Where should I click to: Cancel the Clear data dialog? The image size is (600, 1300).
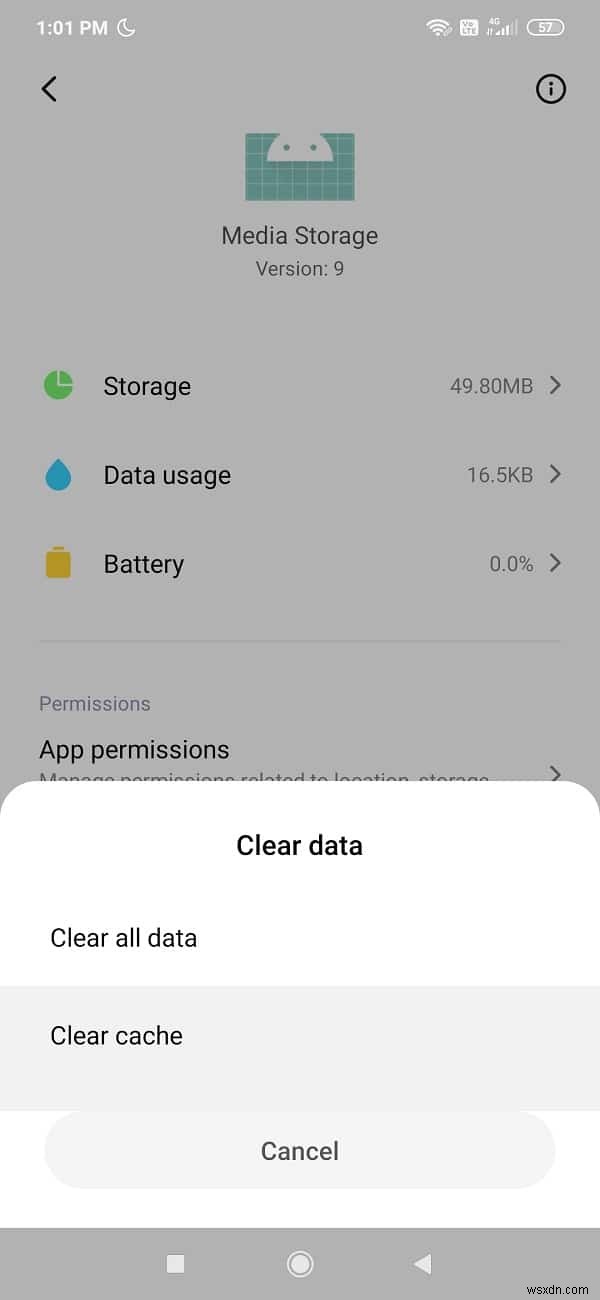(x=300, y=1151)
